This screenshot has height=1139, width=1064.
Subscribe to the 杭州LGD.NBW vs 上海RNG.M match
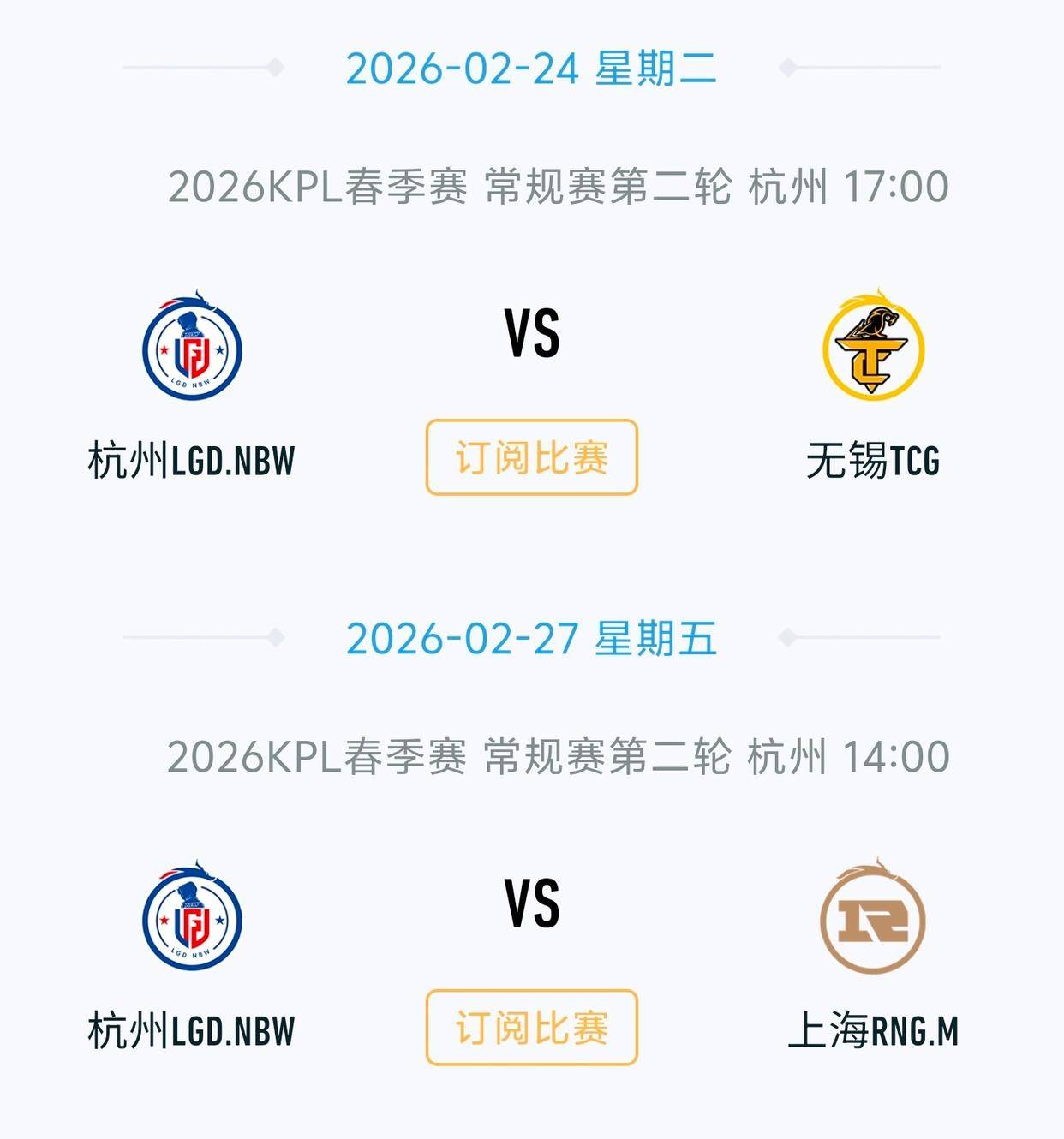pos(531,1027)
